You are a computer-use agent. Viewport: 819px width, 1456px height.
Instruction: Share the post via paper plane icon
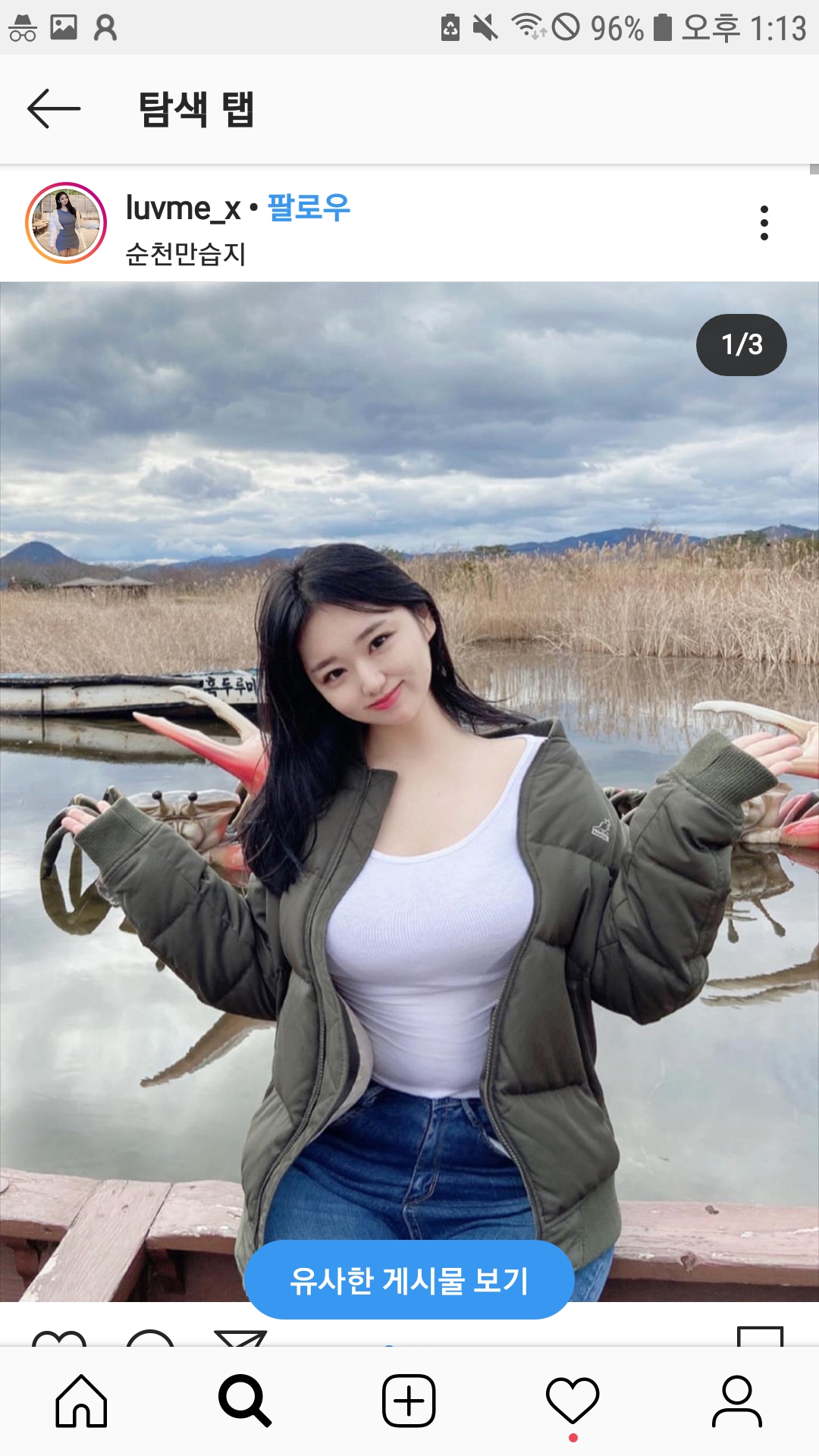point(240,1338)
